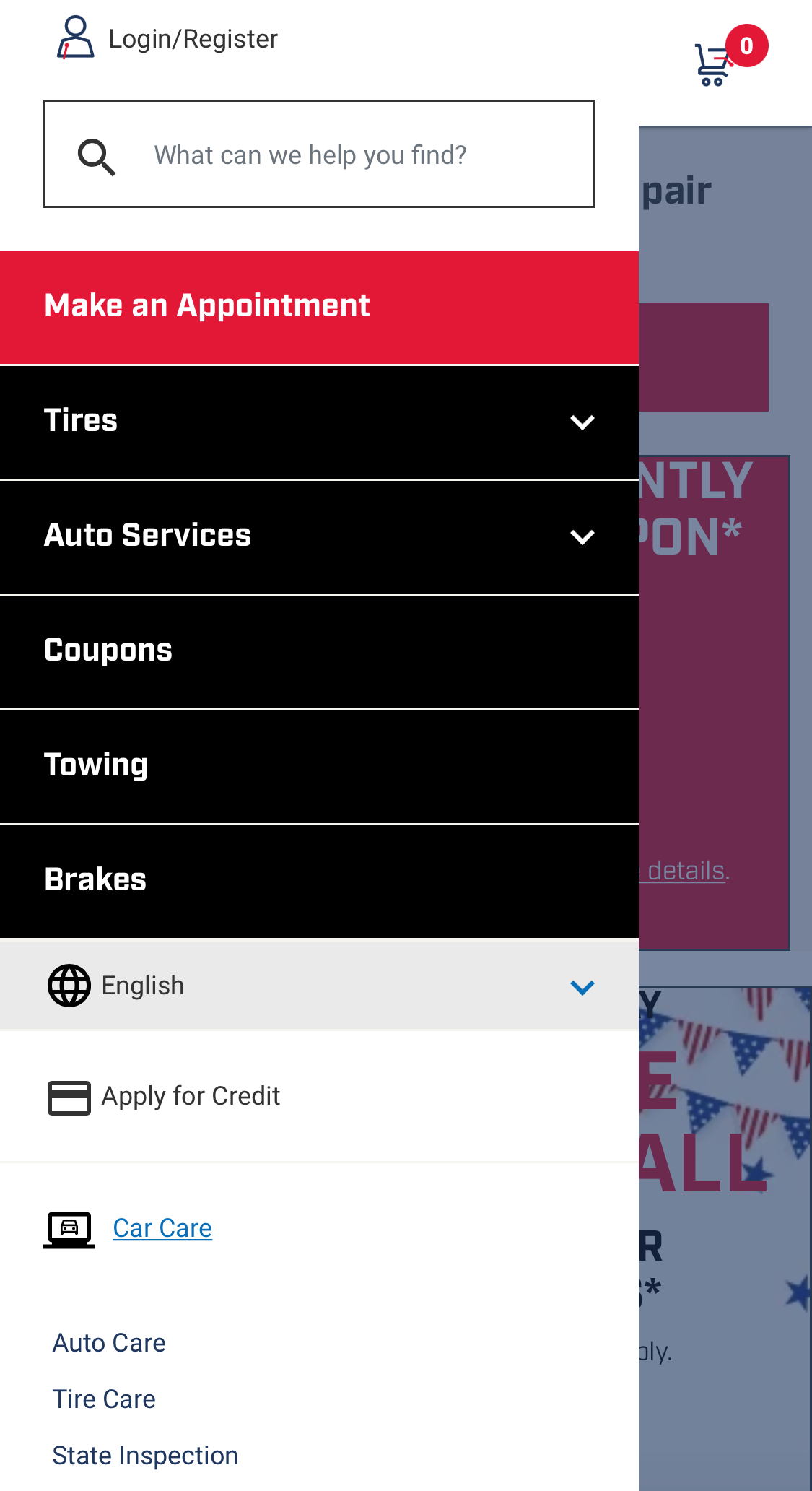This screenshot has width=812, height=1491.
Task: Click the Tire Care link
Action: [104, 1399]
